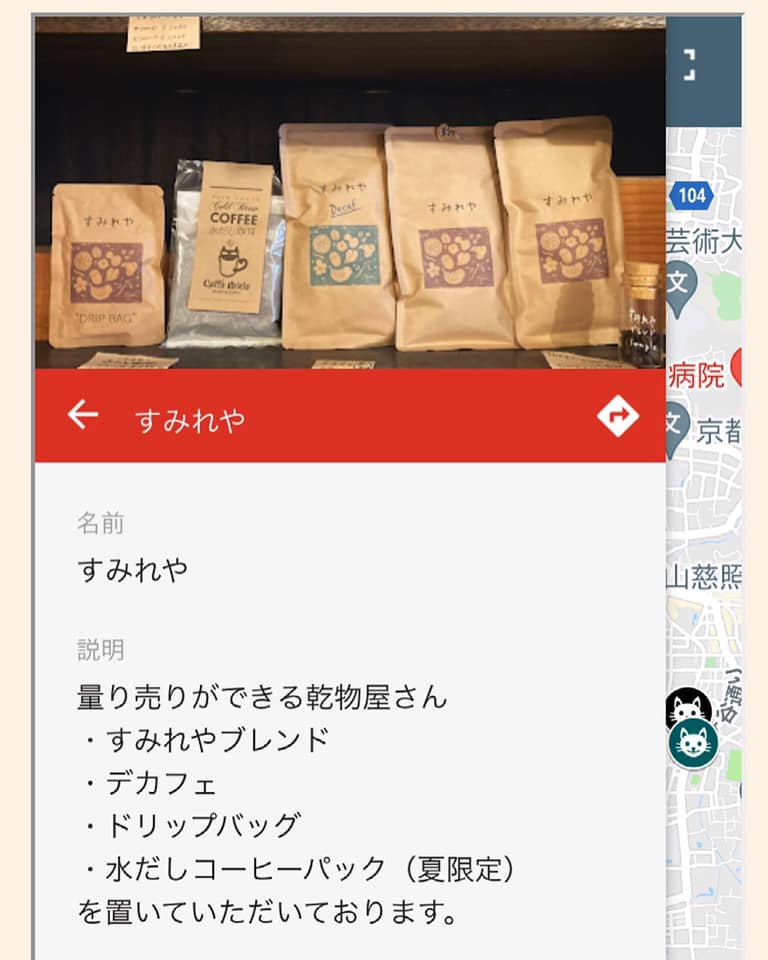
Task: Go back from the すみれや details
Action: pyautogui.click(x=83, y=415)
